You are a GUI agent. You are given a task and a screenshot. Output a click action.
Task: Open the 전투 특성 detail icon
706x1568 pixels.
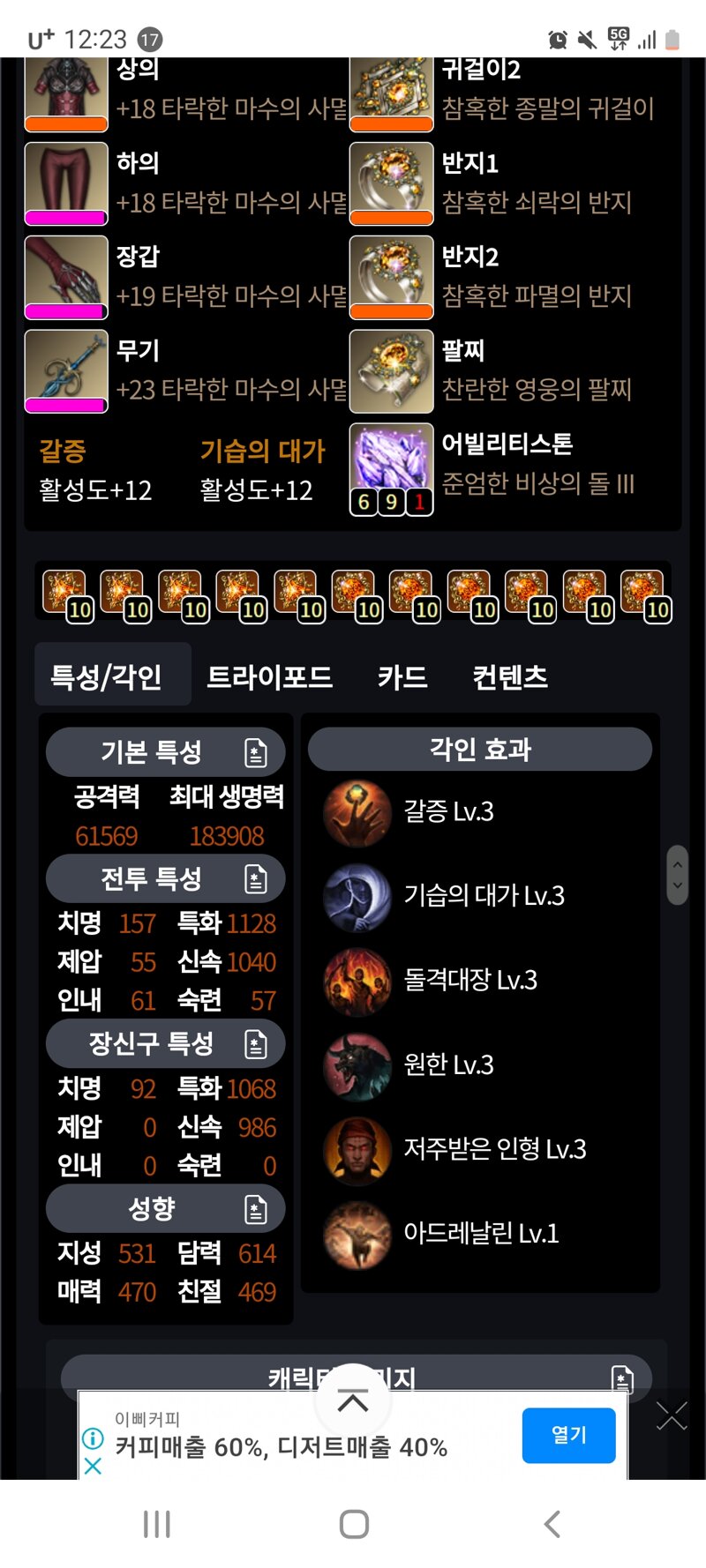[x=255, y=879]
